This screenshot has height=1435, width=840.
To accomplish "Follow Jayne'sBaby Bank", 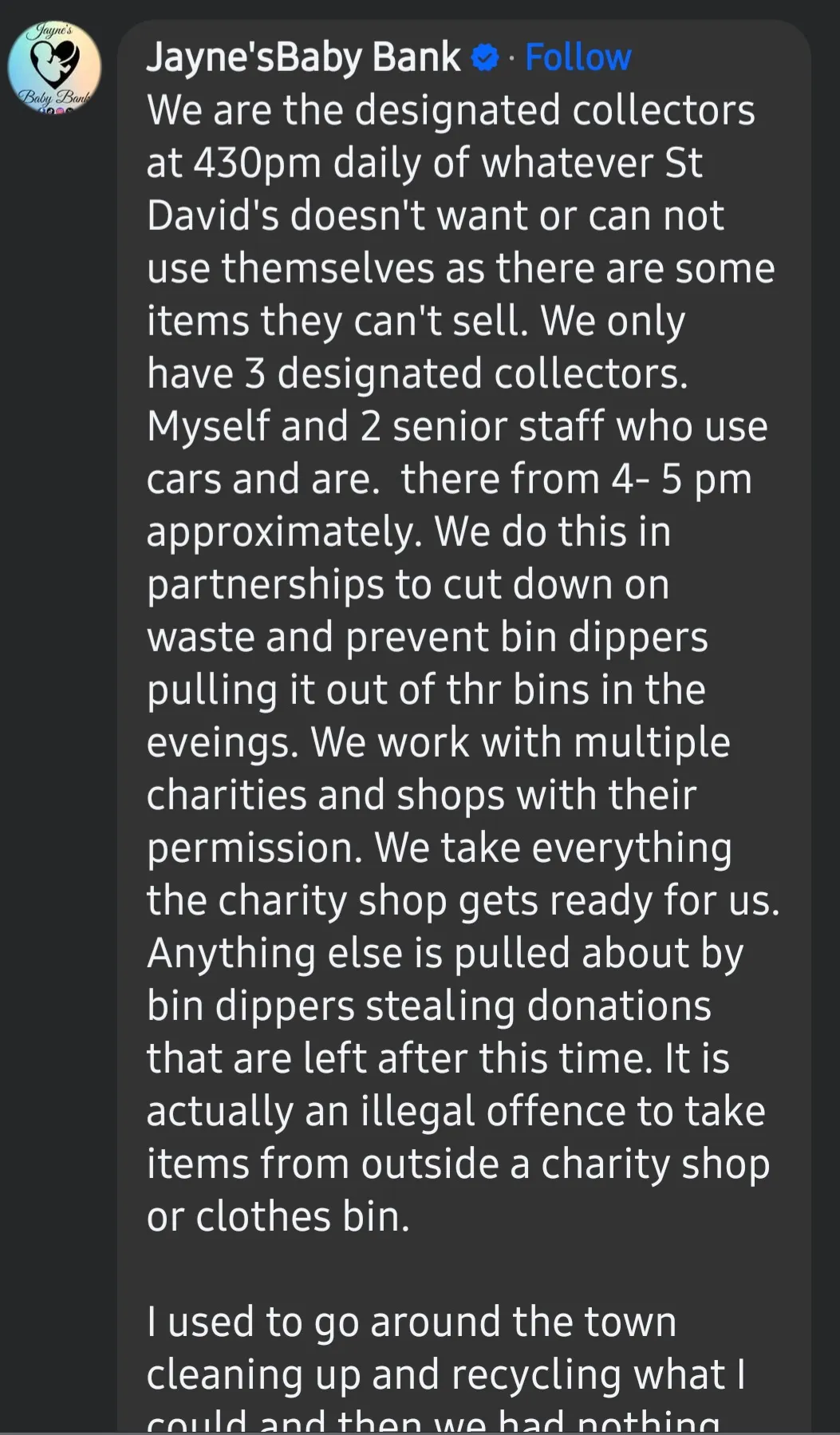I will [x=578, y=57].
